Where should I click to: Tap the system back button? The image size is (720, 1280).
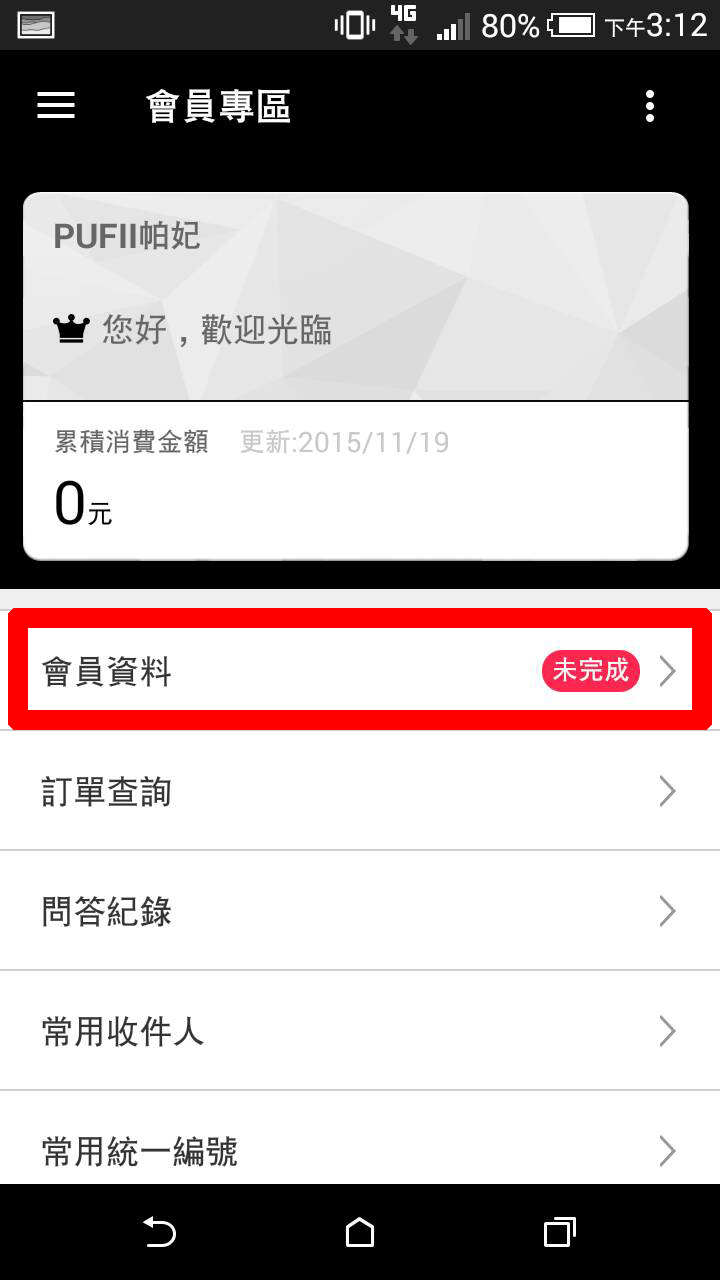pyautogui.click(x=160, y=1232)
